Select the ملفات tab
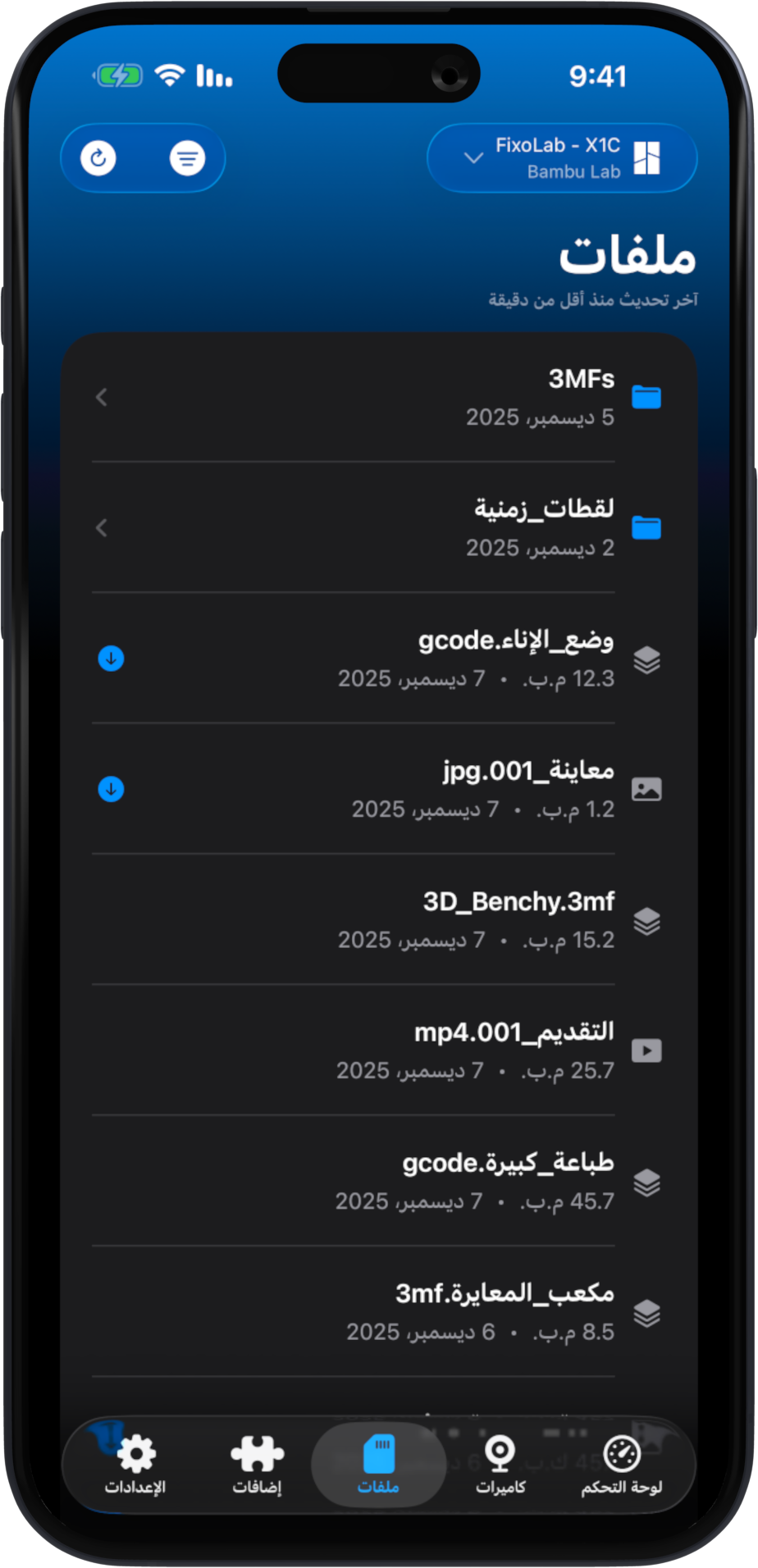This screenshot has width=758, height=1568. 378,1465
